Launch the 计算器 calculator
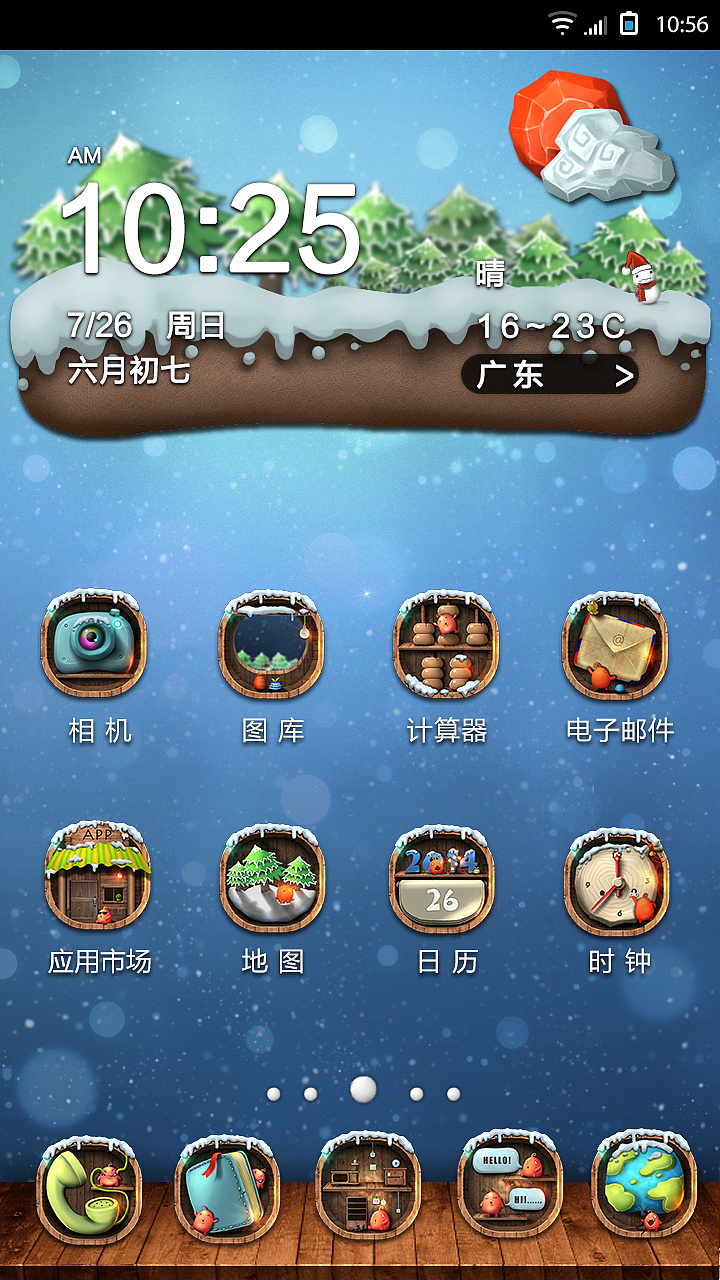 446,645
